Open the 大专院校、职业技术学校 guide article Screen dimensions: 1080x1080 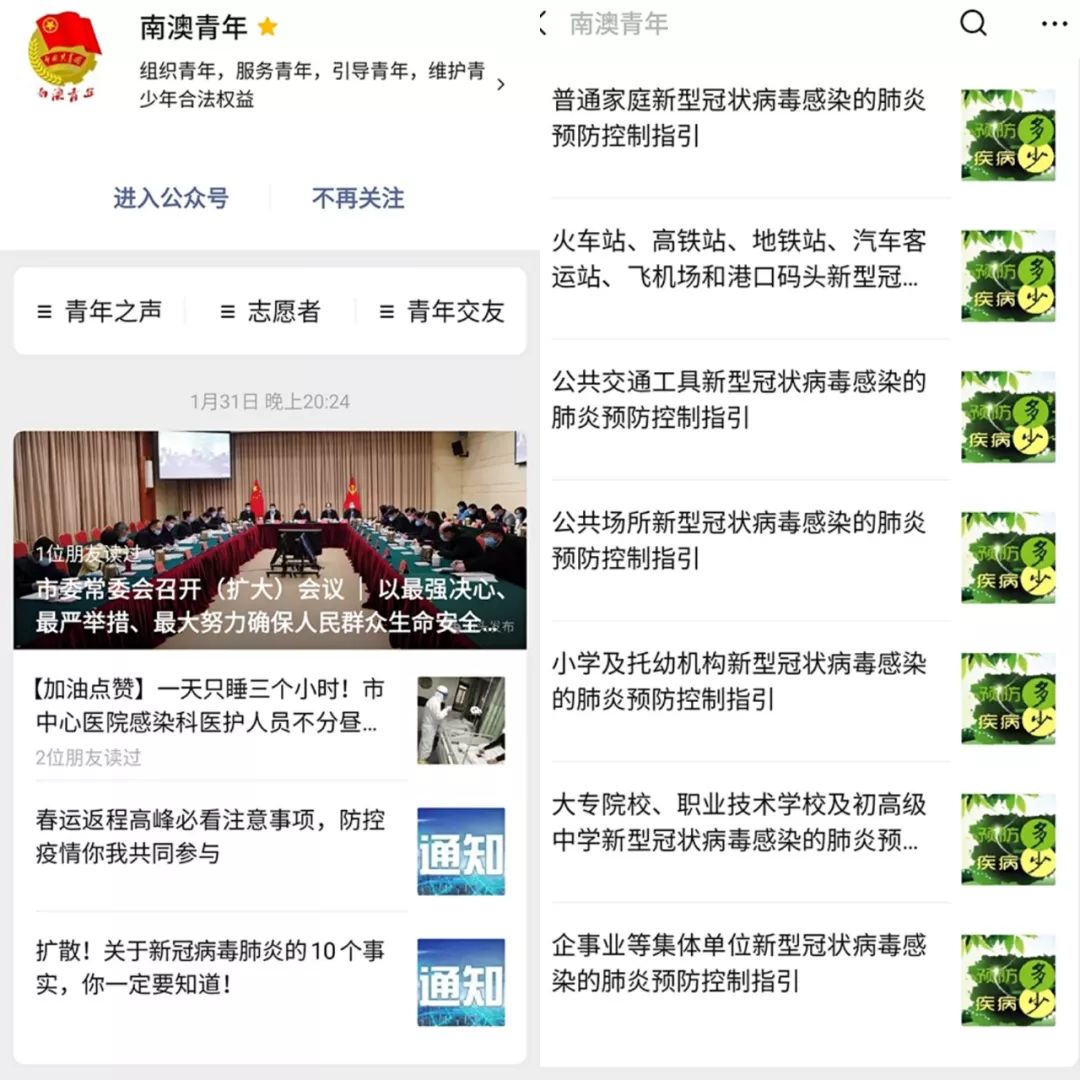pos(740,822)
